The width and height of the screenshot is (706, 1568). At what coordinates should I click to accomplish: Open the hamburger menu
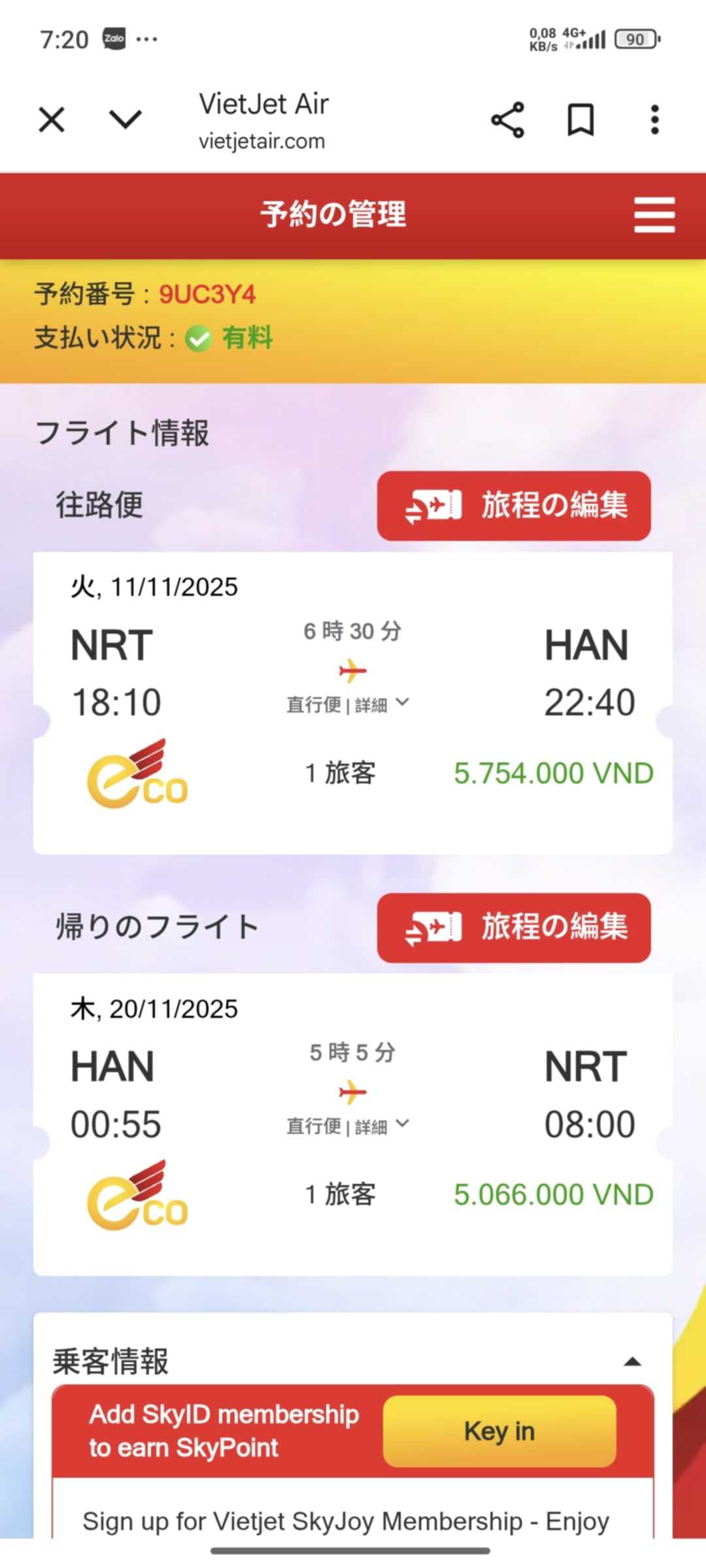tap(654, 215)
